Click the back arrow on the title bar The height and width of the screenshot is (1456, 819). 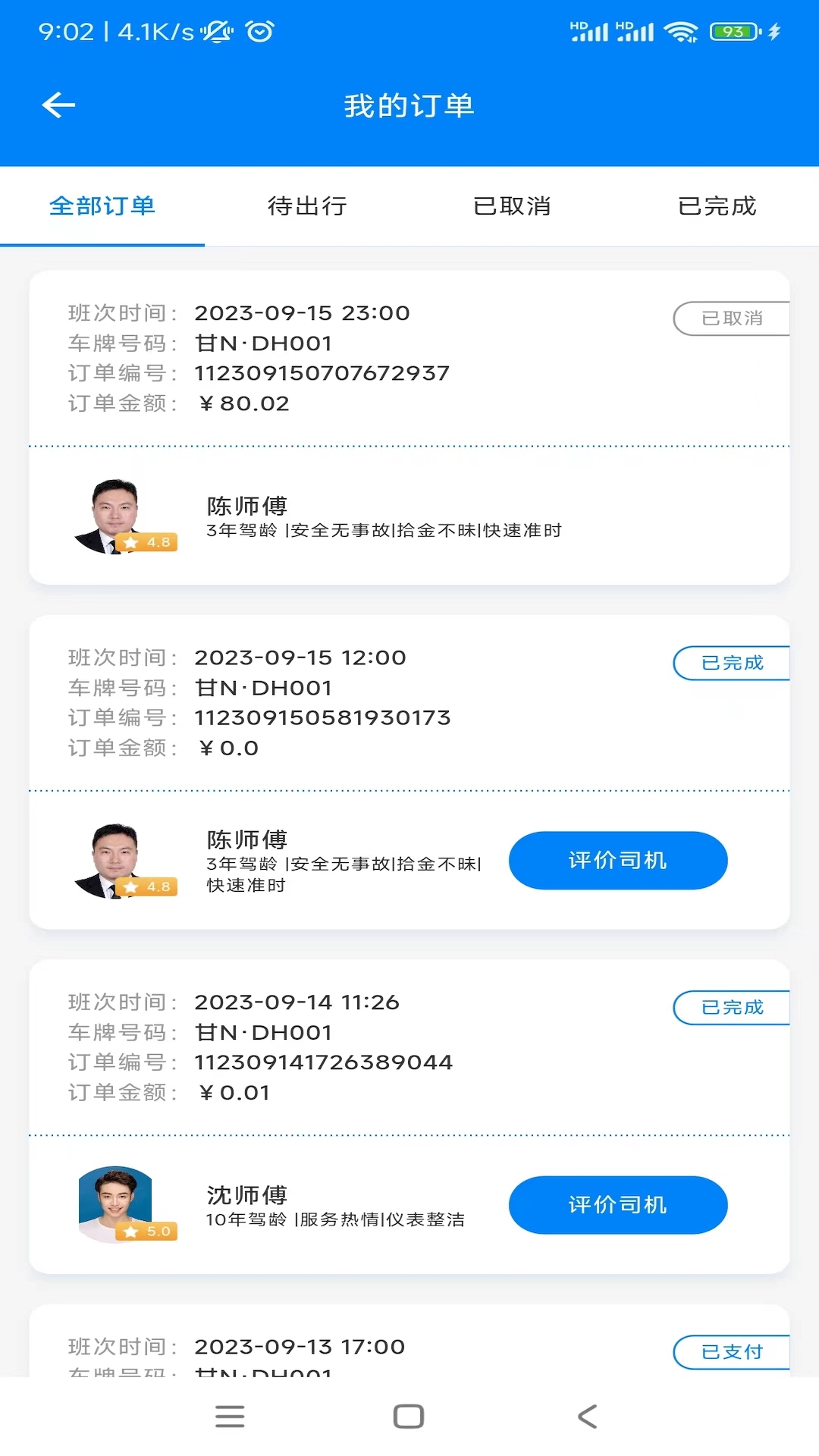[x=57, y=105]
